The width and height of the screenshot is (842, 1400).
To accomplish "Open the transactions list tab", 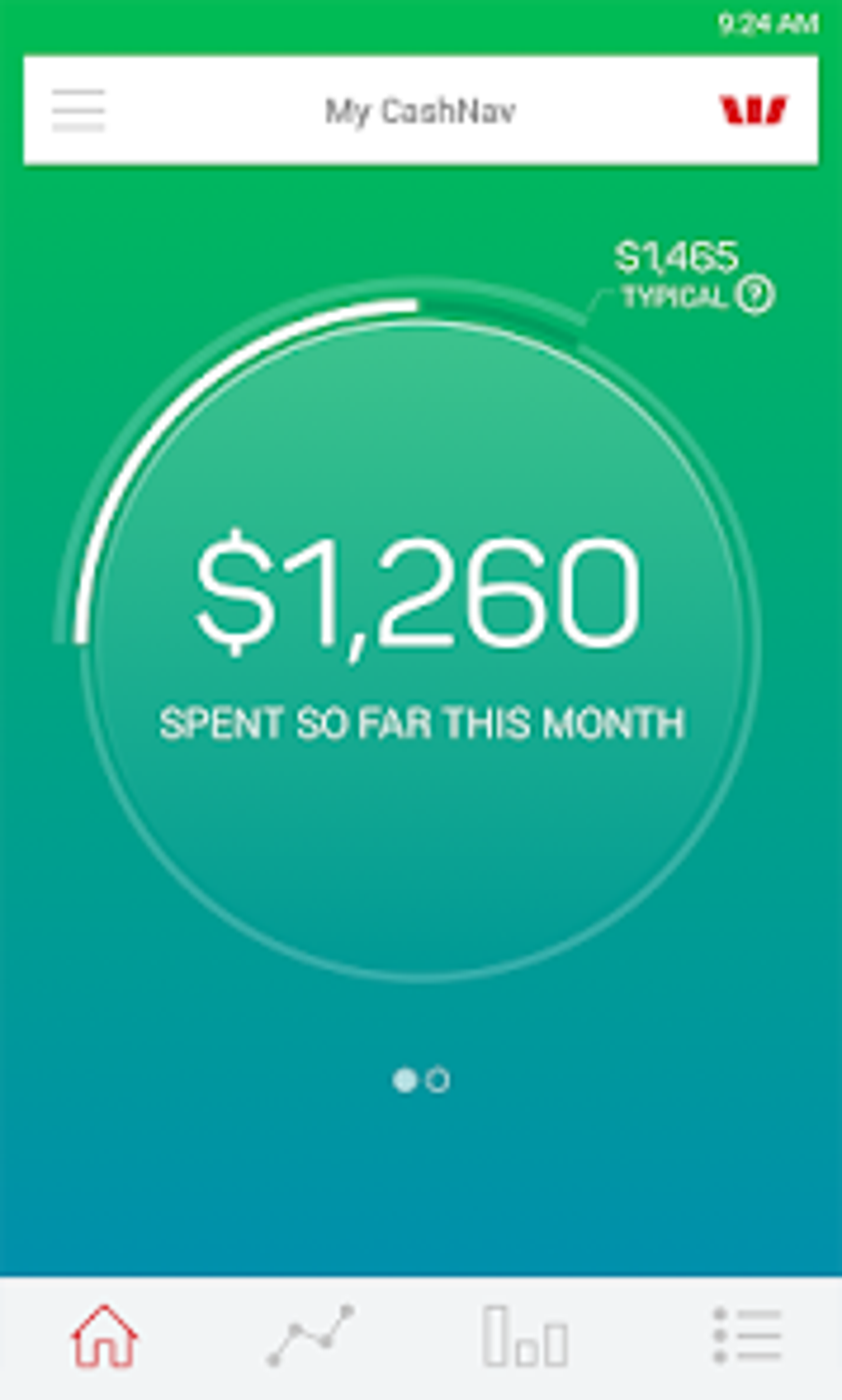I will [x=746, y=1336].
